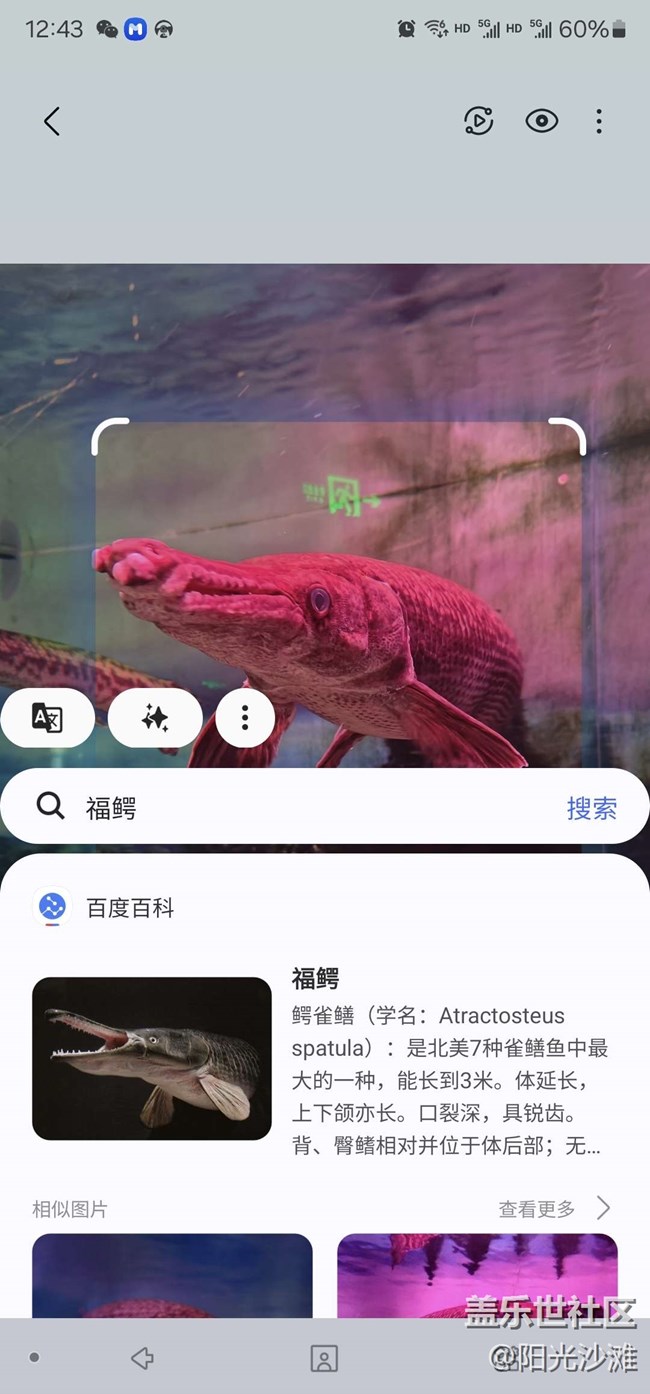Viewport: 650px width, 1394px height.
Task: Tap the motion photo playback icon
Action: pyautogui.click(x=479, y=121)
